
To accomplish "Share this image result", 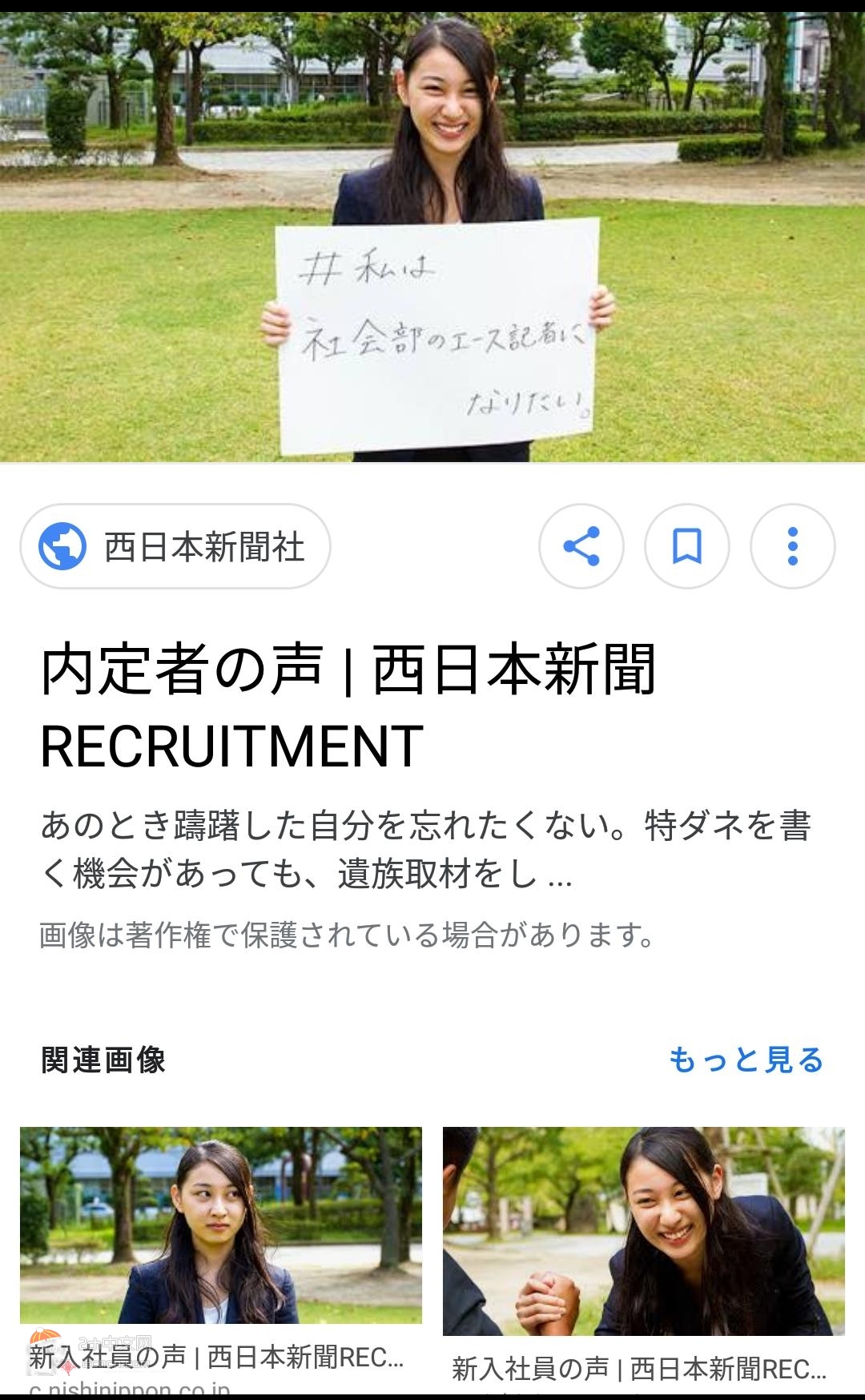I will pyautogui.click(x=581, y=546).
